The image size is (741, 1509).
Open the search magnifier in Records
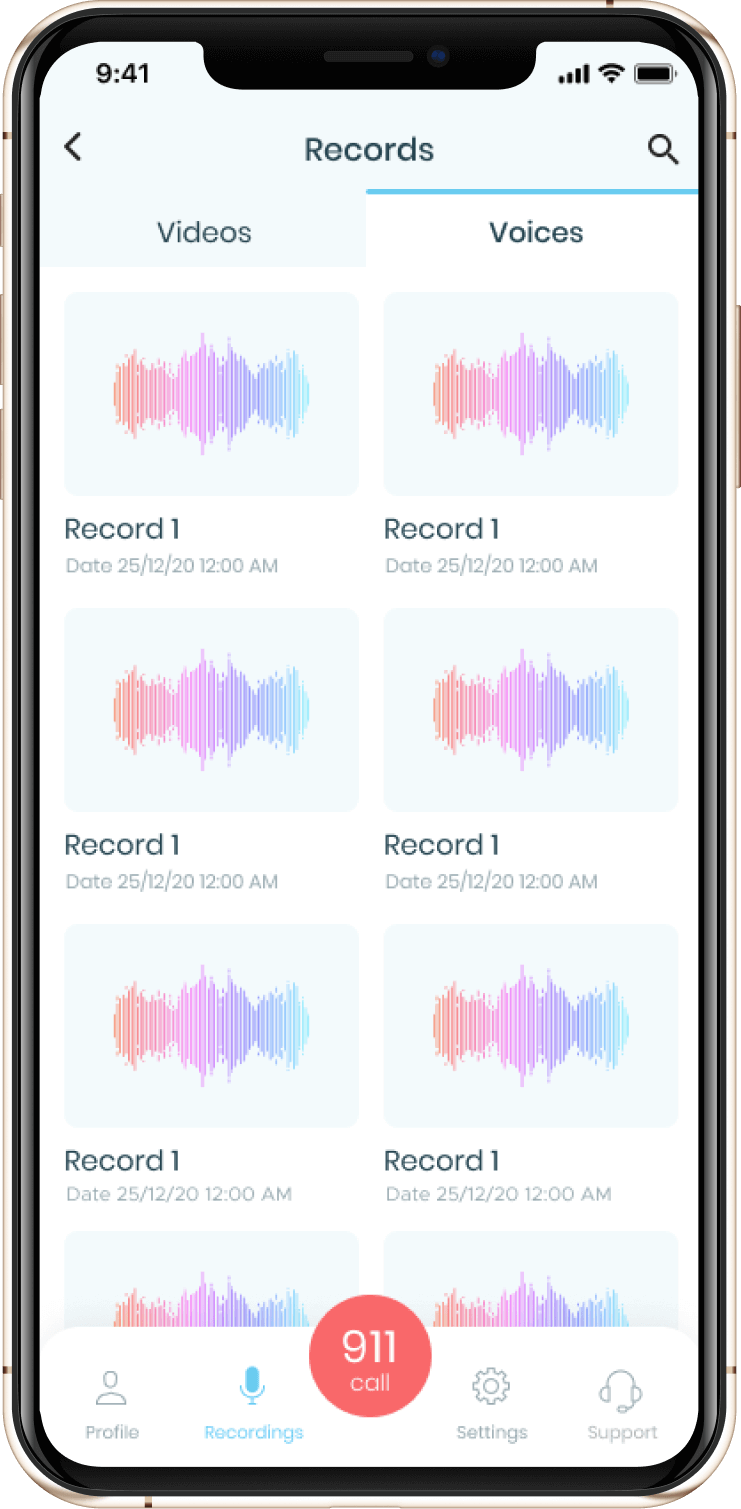pyautogui.click(x=662, y=150)
